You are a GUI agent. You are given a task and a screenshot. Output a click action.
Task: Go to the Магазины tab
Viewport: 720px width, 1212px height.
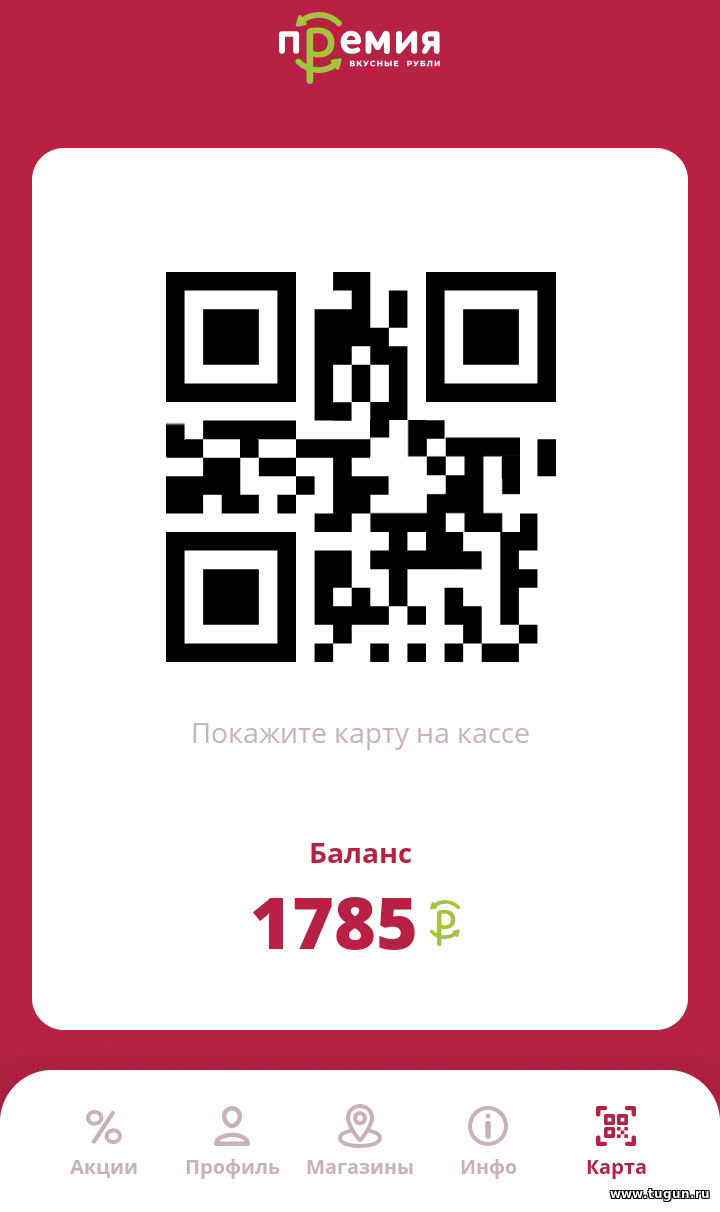pyautogui.click(x=360, y=1141)
